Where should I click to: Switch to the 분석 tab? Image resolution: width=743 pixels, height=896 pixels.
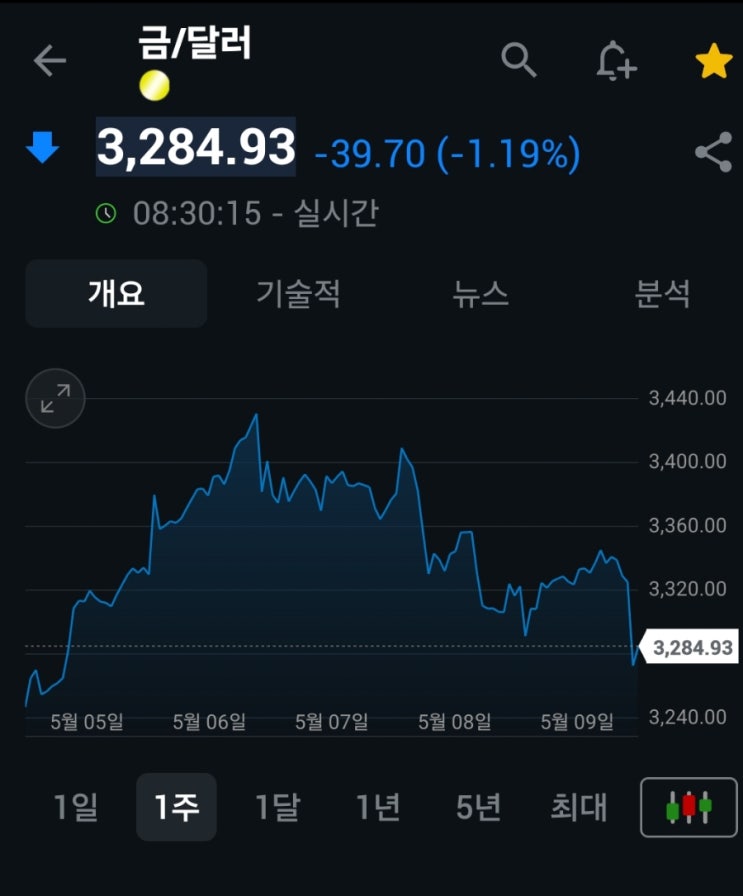[662, 294]
